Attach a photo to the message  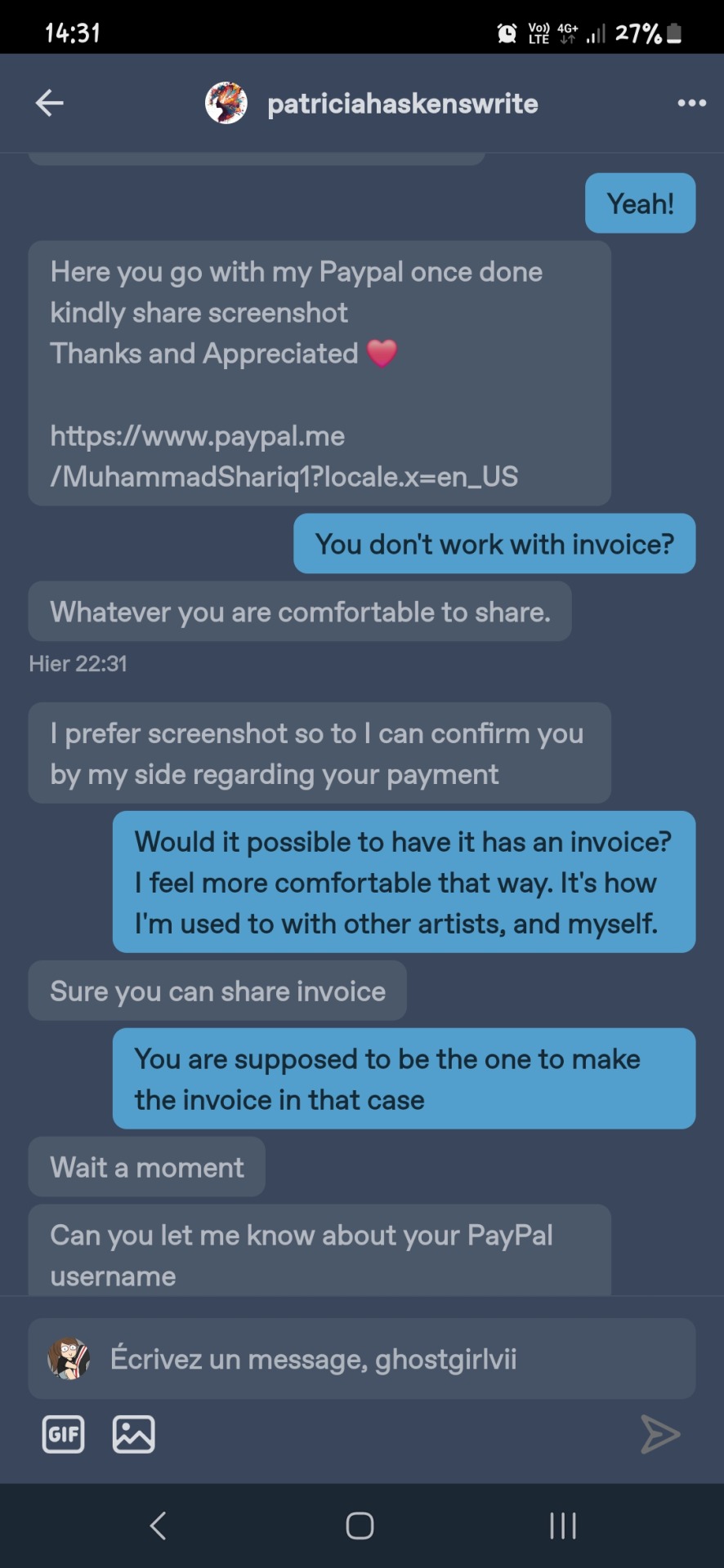click(133, 1434)
